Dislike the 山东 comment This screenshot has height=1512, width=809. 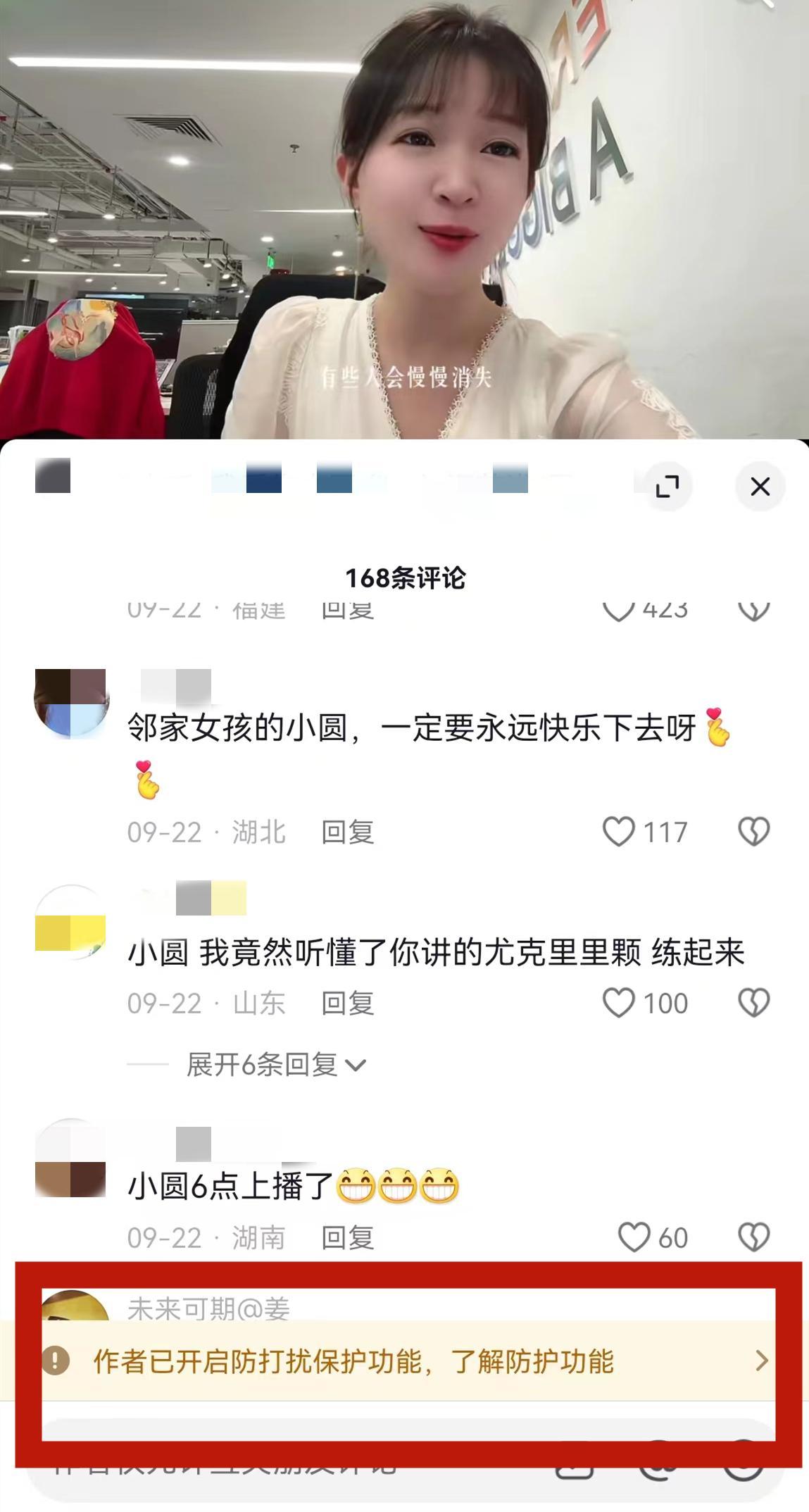click(x=753, y=1003)
